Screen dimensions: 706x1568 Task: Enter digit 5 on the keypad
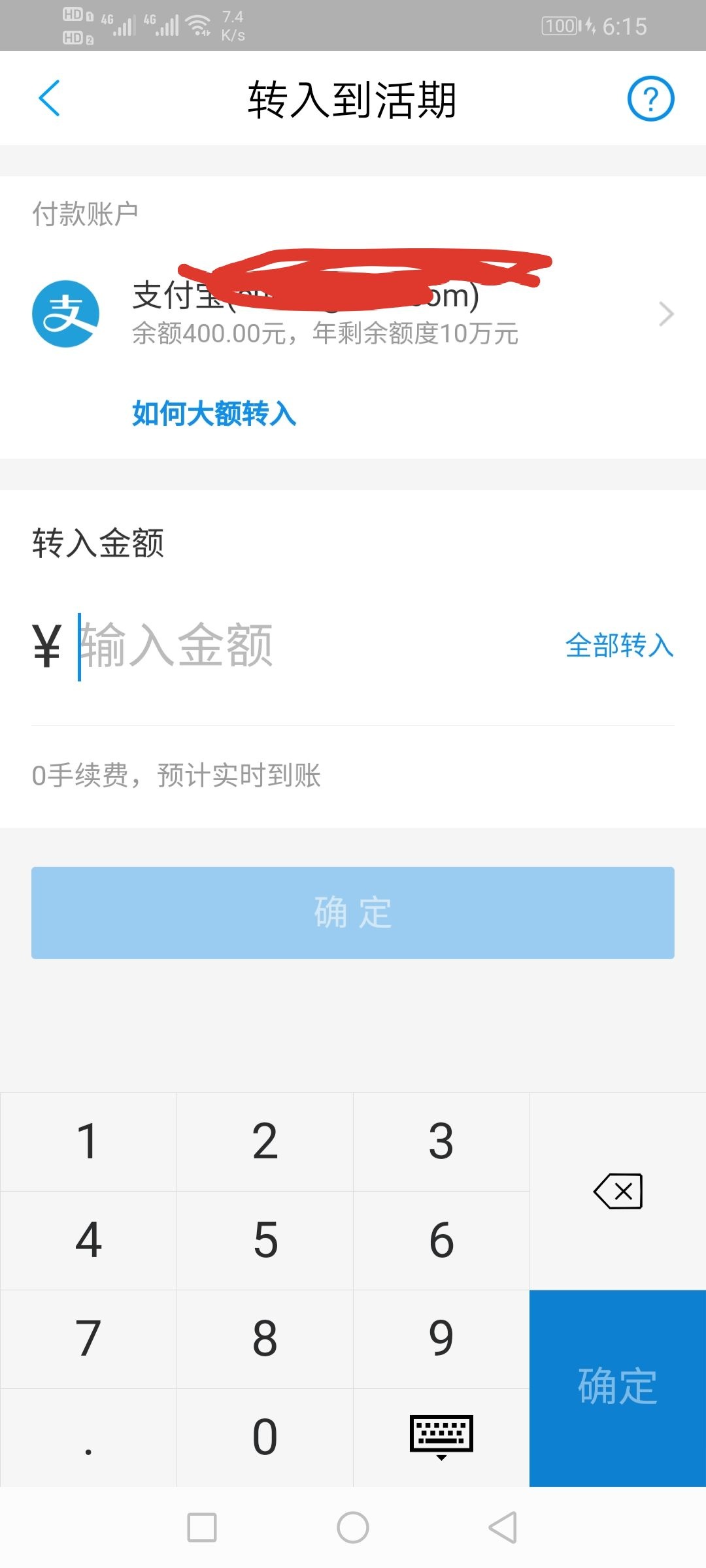click(265, 1240)
